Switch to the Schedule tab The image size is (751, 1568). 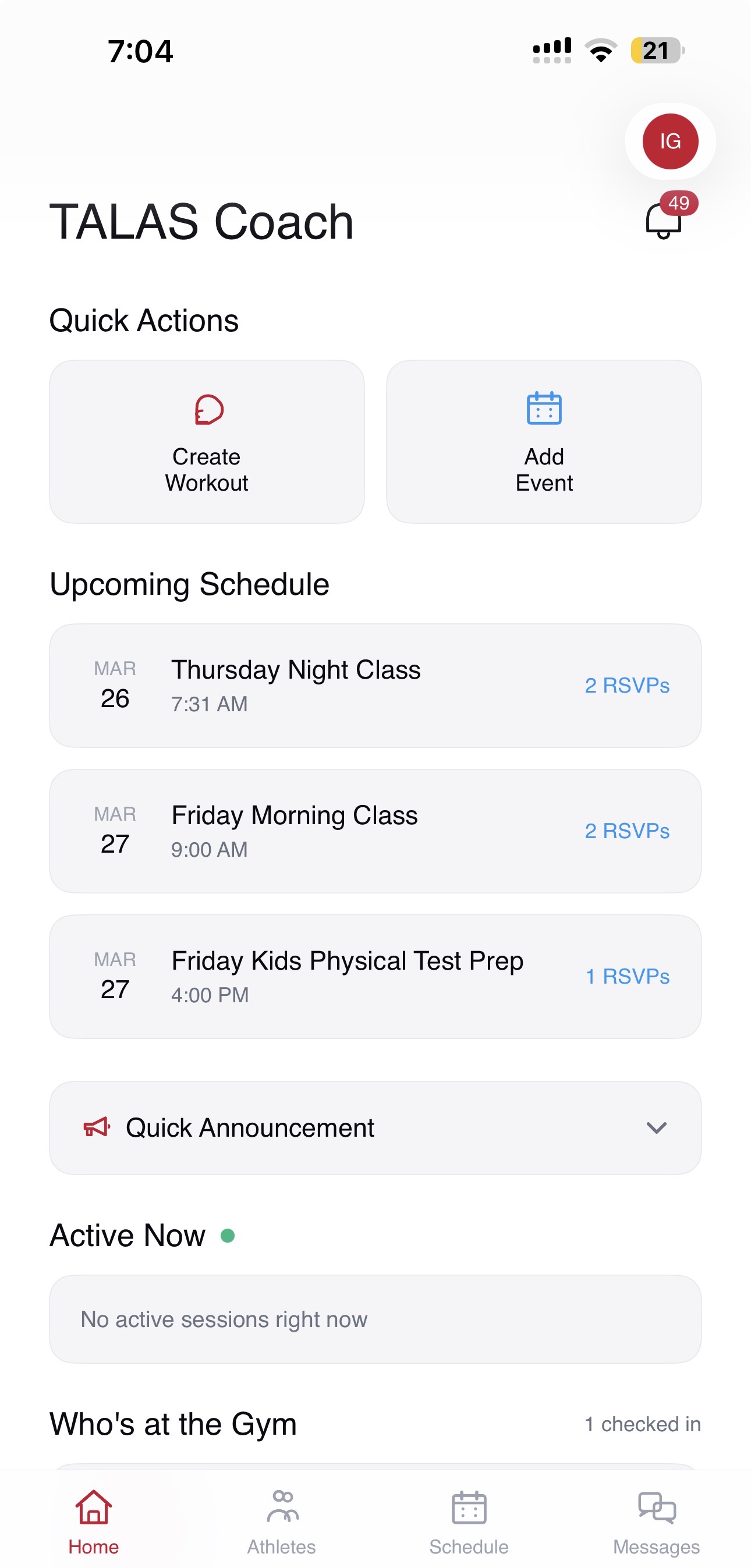pos(469,1520)
